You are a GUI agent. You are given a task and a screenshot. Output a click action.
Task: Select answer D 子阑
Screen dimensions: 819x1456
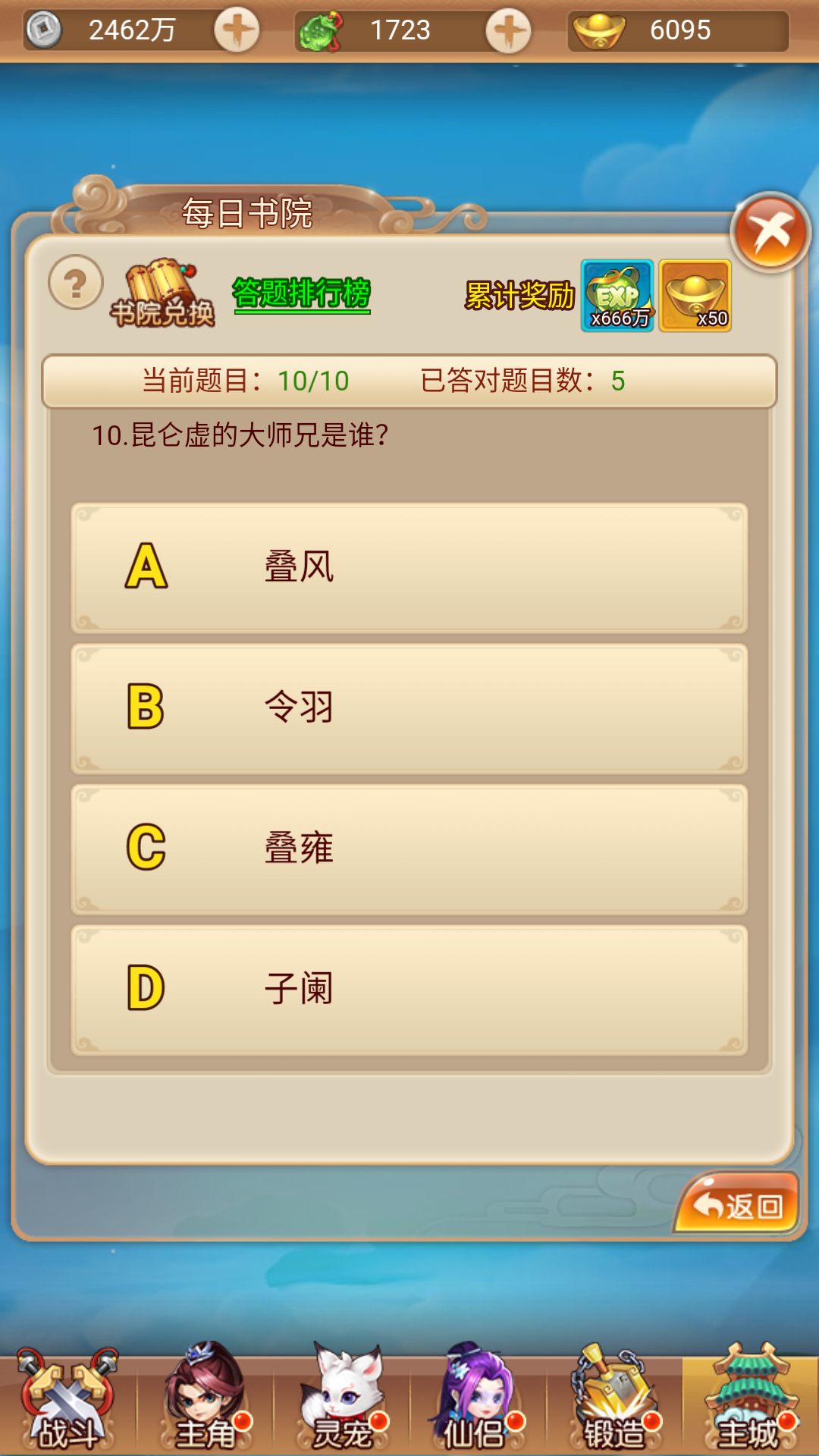pos(409,989)
